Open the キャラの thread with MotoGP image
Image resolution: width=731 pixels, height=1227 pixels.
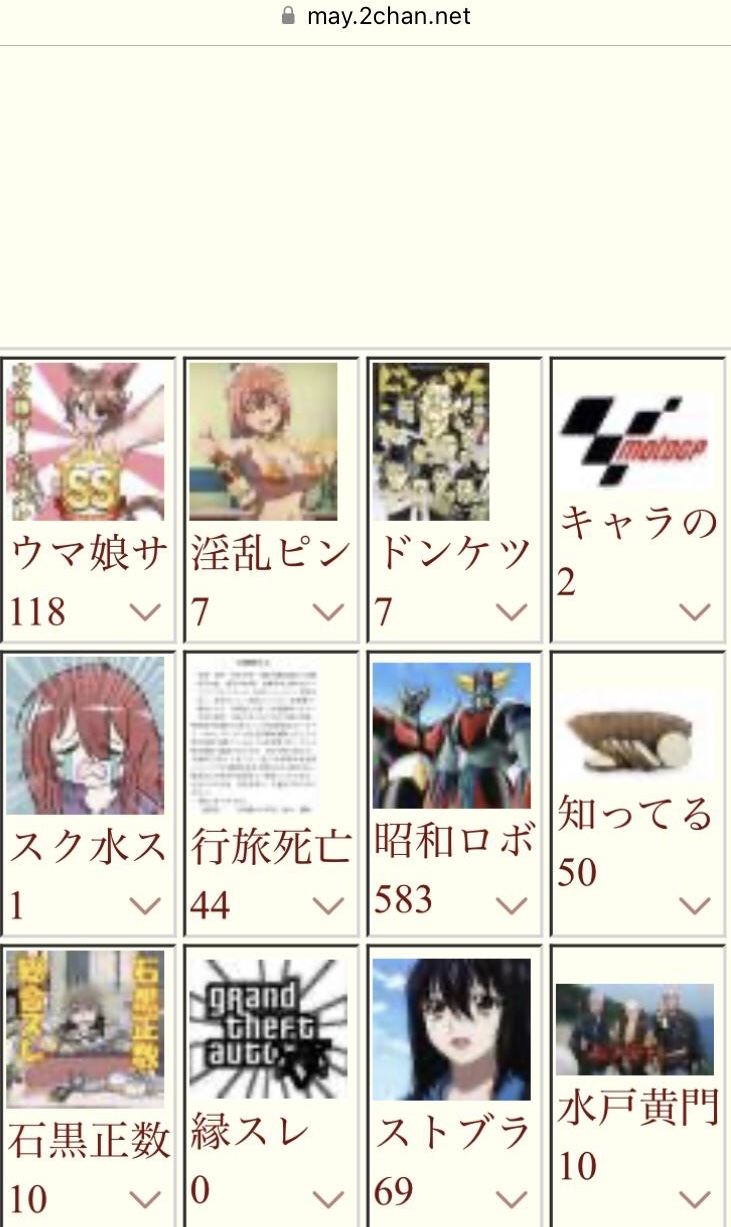click(x=634, y=441)
